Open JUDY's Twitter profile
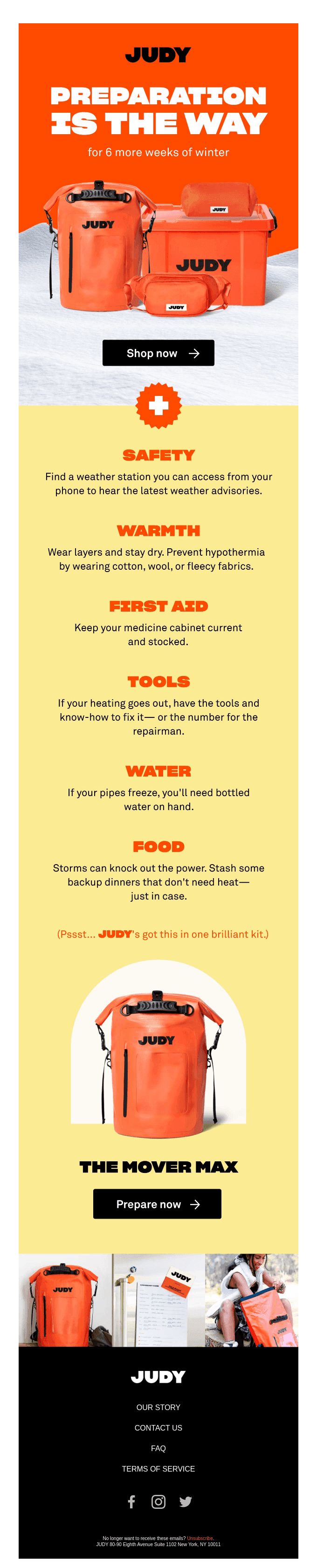317x1568 pixels. [186, 1502]
